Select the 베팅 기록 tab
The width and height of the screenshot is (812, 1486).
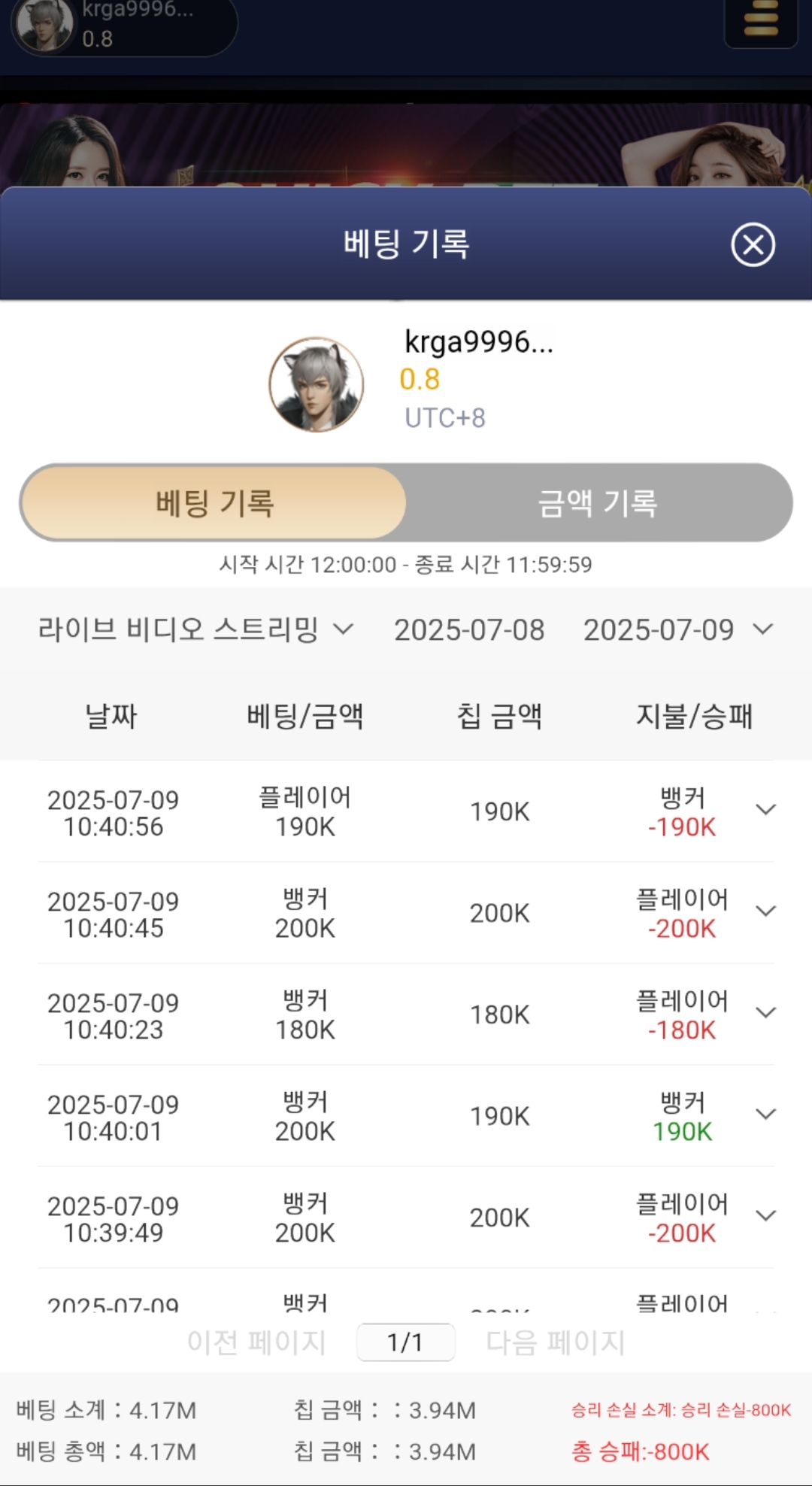pos(214,502)
